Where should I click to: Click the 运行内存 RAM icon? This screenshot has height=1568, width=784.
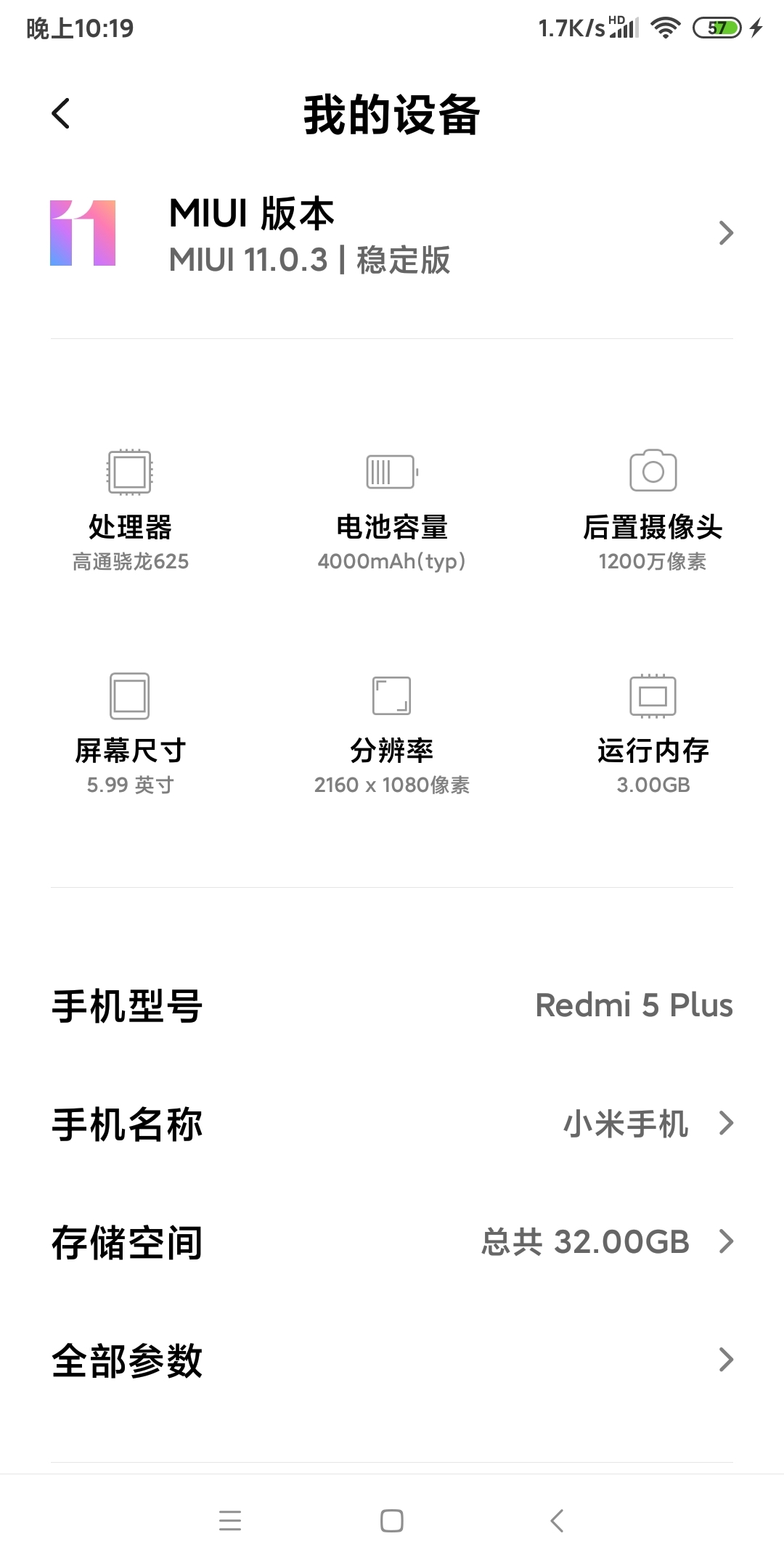(653, 695)
